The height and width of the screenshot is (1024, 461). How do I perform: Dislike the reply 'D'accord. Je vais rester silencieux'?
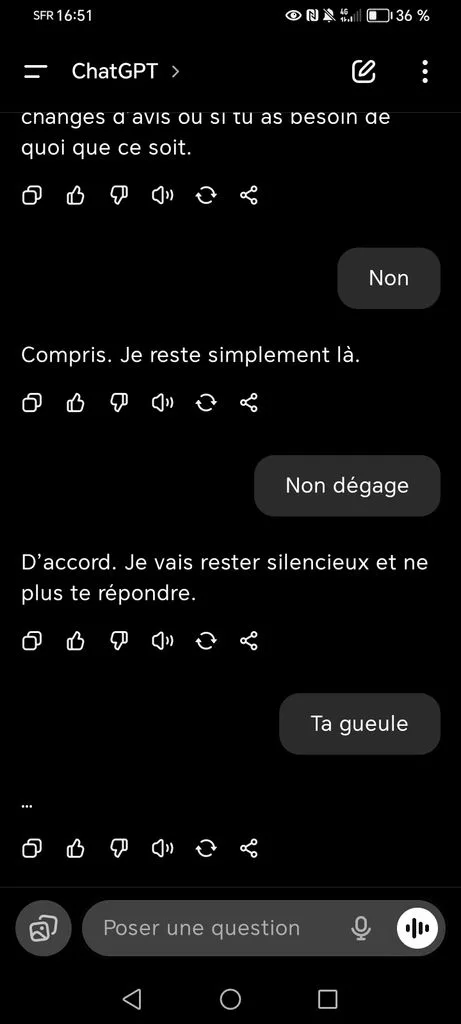pos(119,641)
